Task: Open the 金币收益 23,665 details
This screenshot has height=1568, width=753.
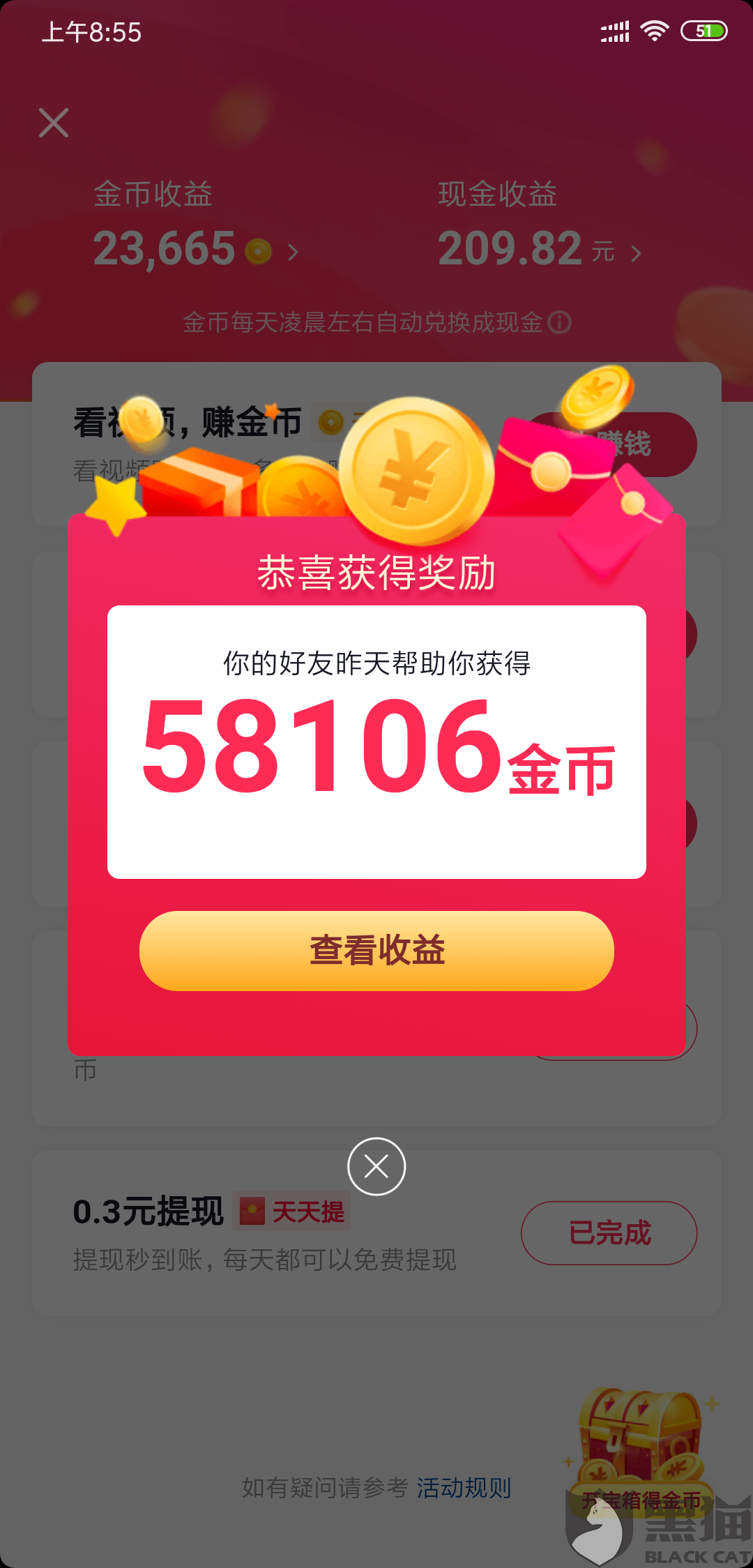Action: coord(197,248)
